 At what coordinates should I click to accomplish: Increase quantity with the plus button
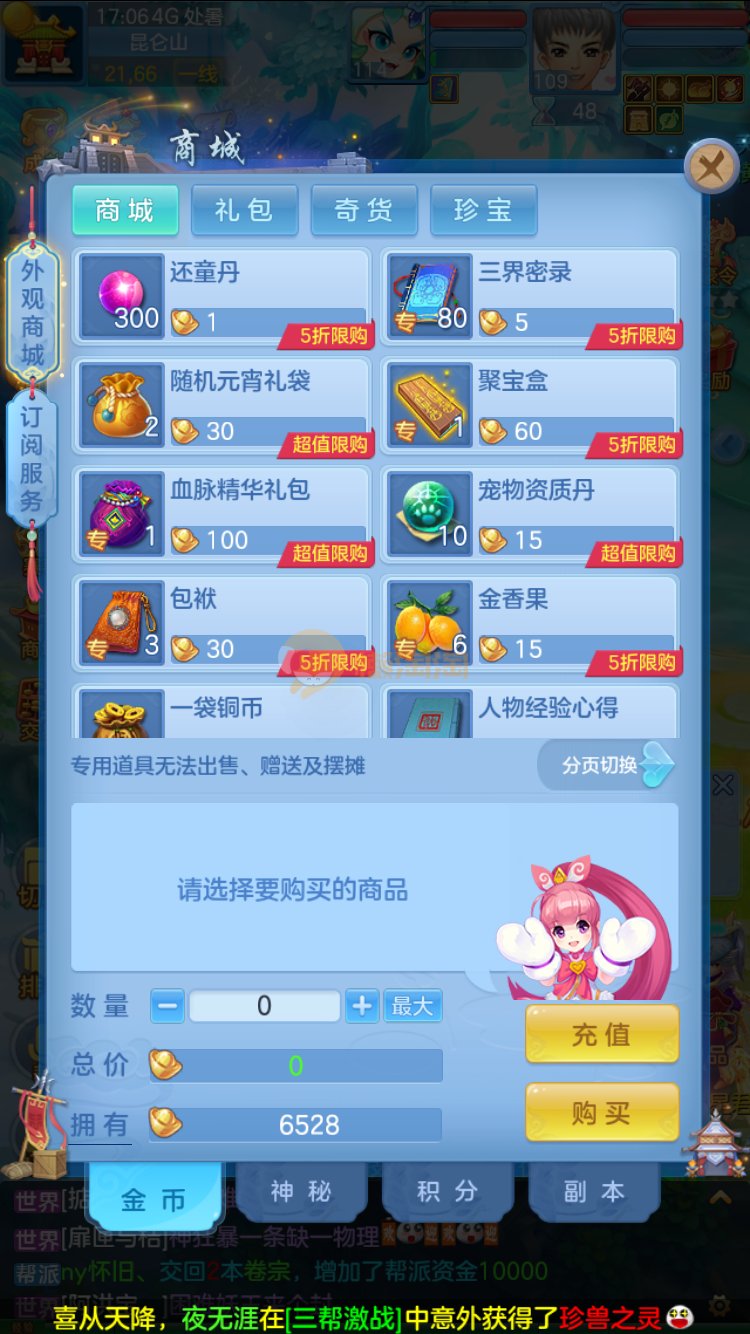coord(362,1006)
